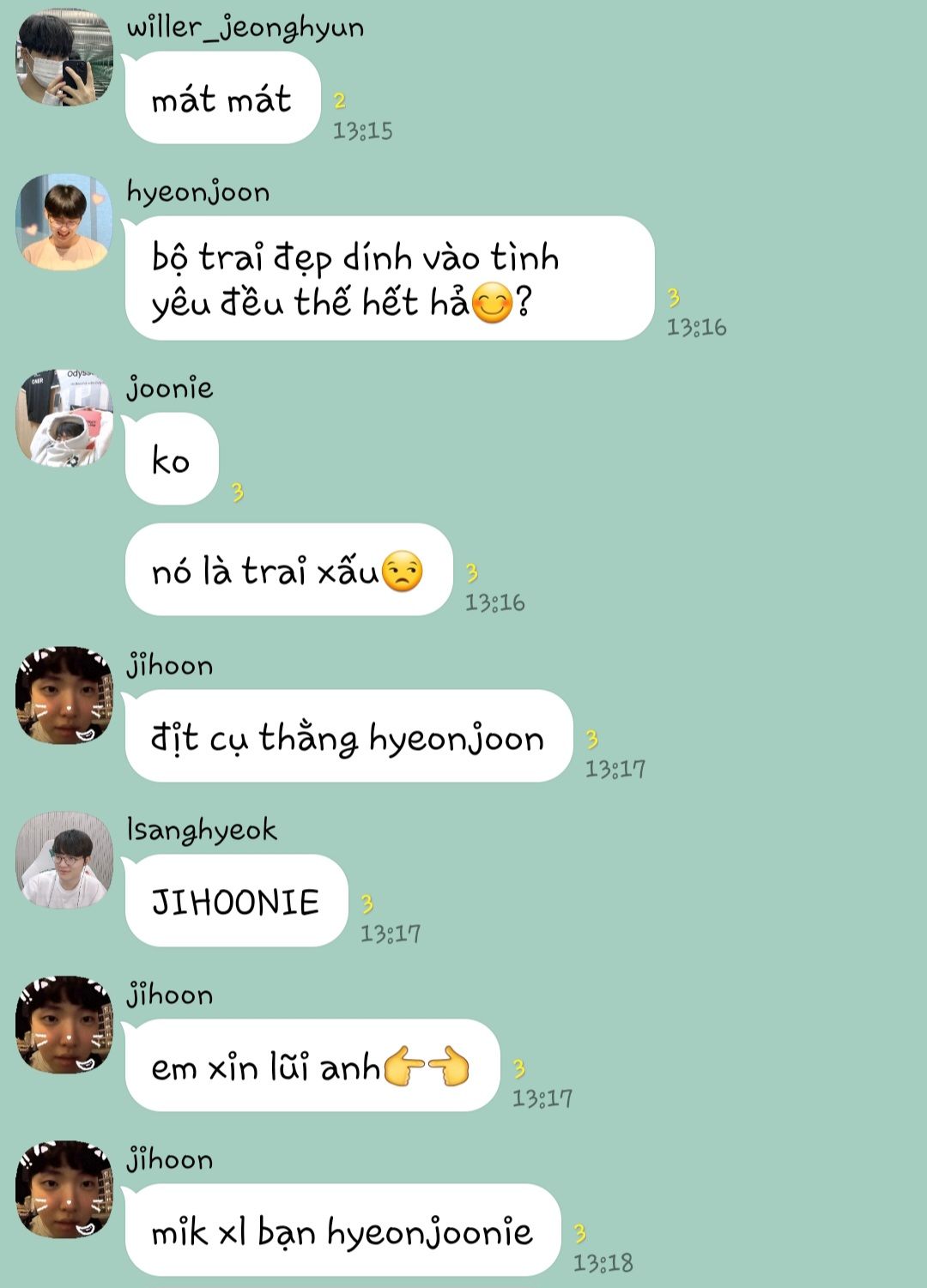
Task: Tap joonie's avatar beside the "ko" message
Action: pyautogui.click(x=64, y=418)
